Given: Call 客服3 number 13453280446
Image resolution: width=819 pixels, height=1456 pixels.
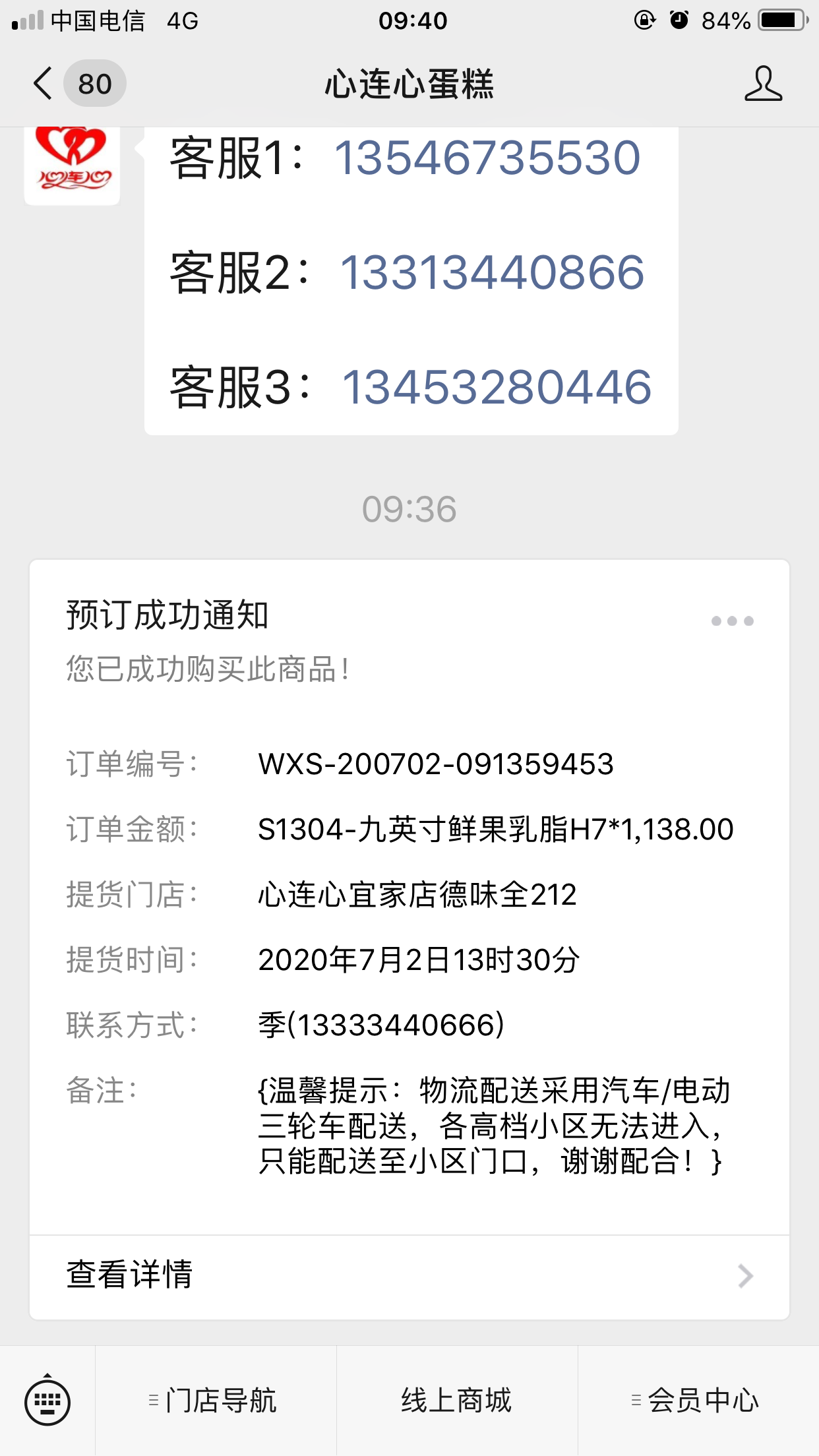Looking at the screenshot, I should [x=496, y=387].
